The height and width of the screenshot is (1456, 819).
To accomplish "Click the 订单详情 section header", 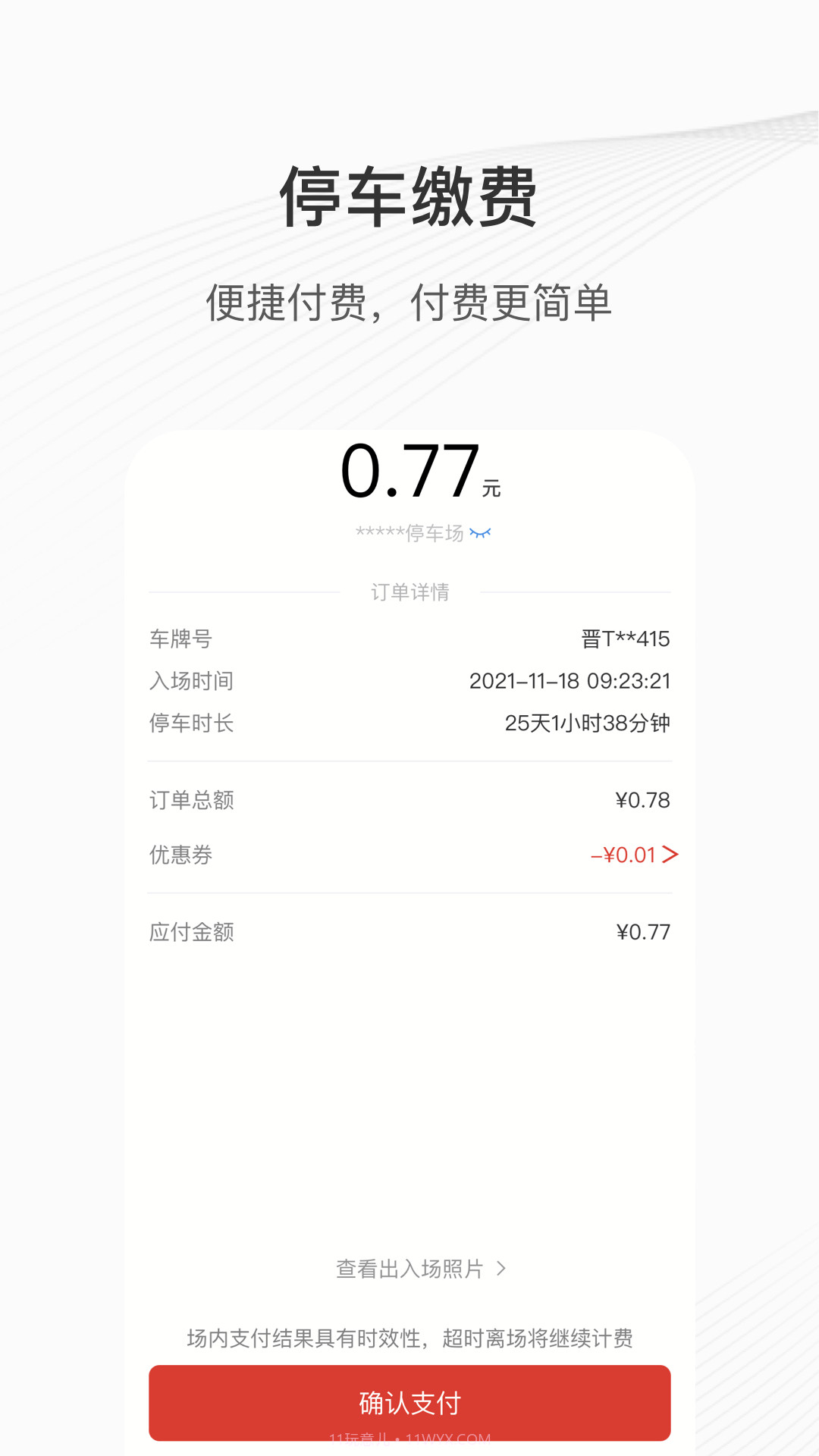I will coord(409,592).
